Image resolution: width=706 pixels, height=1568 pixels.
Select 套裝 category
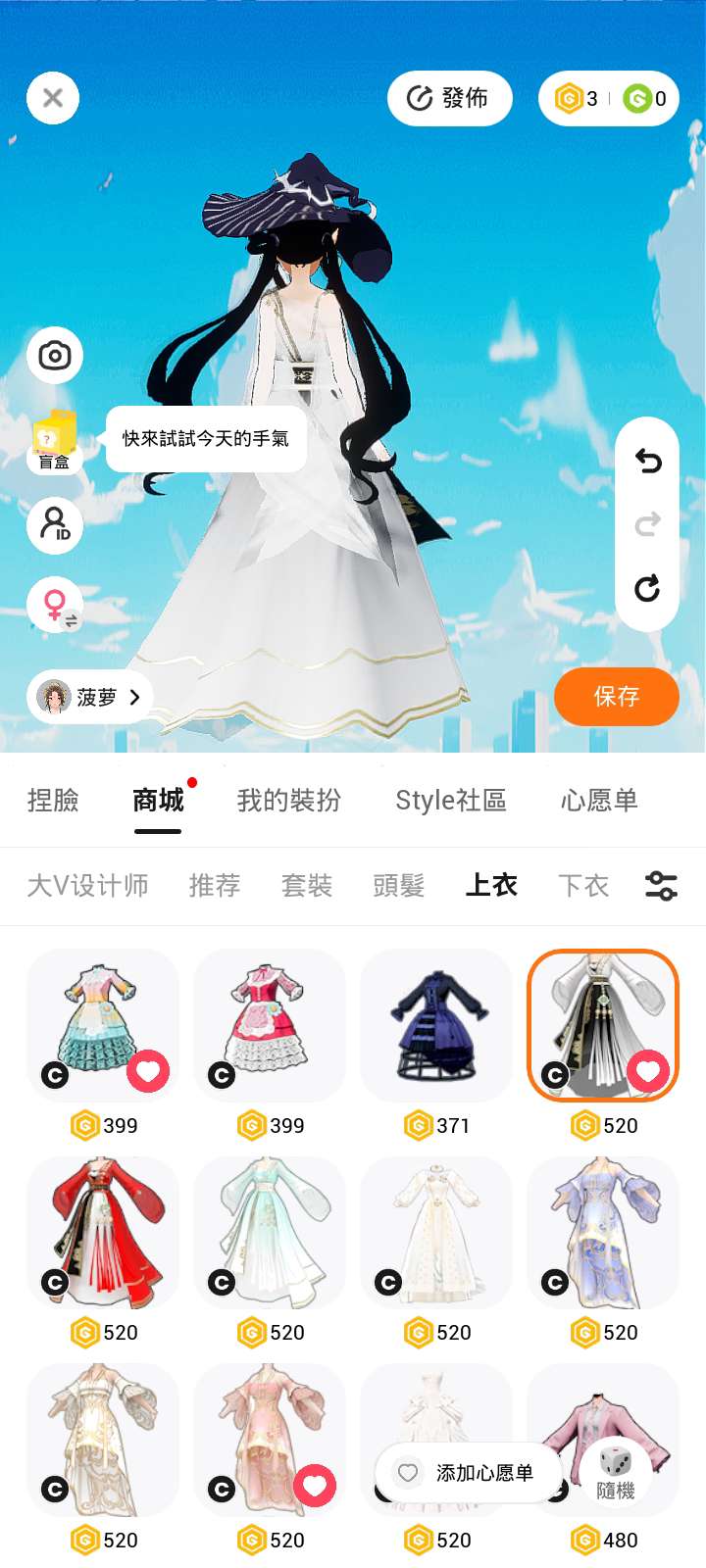(x=306, y=886)
